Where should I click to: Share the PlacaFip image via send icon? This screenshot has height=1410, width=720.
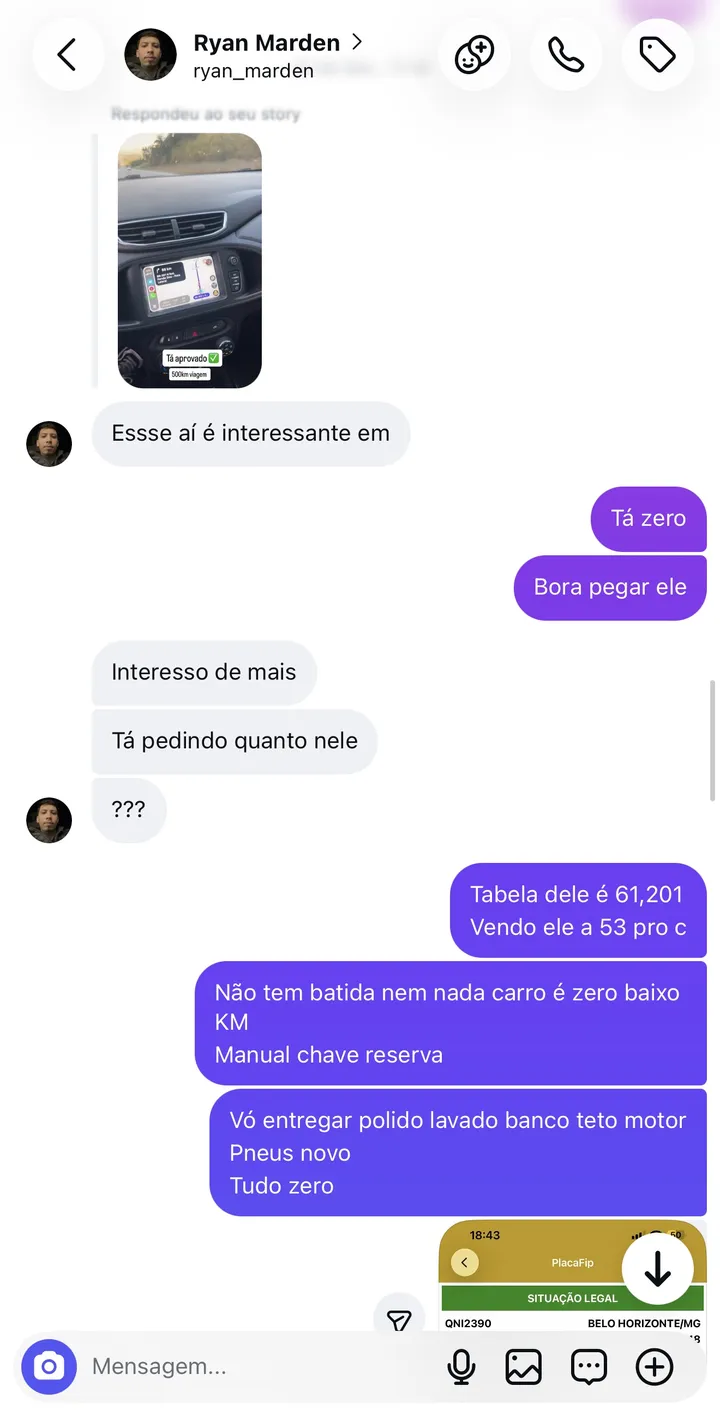tap(399, 1320)
